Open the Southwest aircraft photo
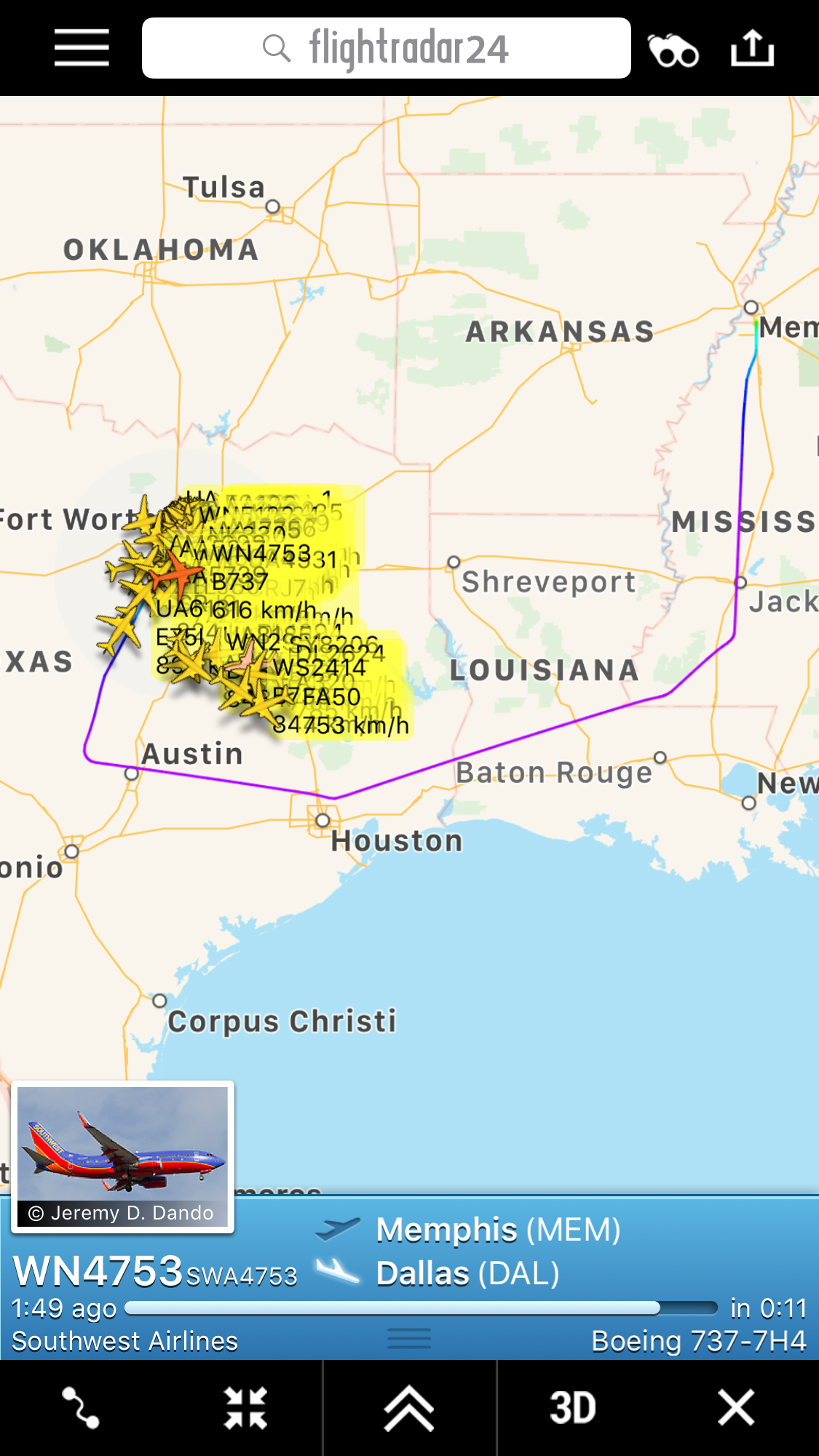Screen dimensions: 819x1456 (x=122, y=1156)
